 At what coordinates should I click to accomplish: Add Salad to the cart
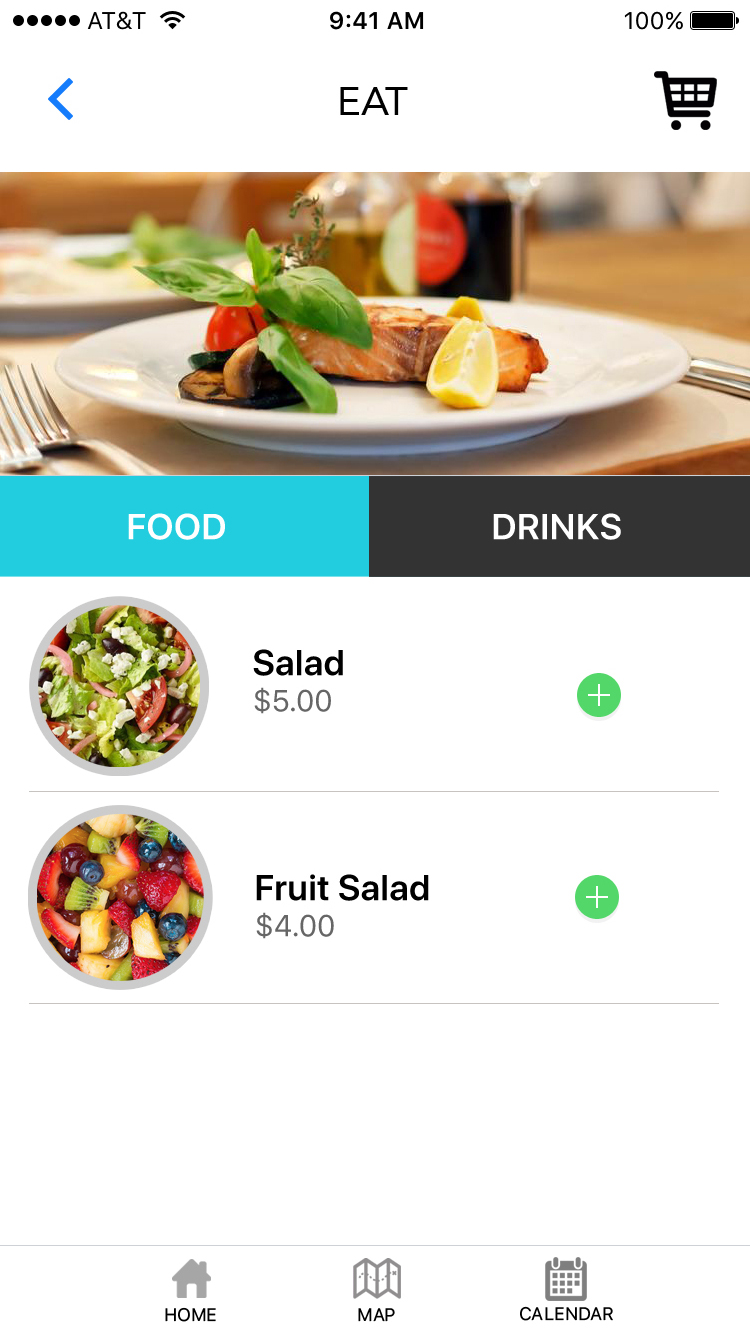(x=599, y=695)
